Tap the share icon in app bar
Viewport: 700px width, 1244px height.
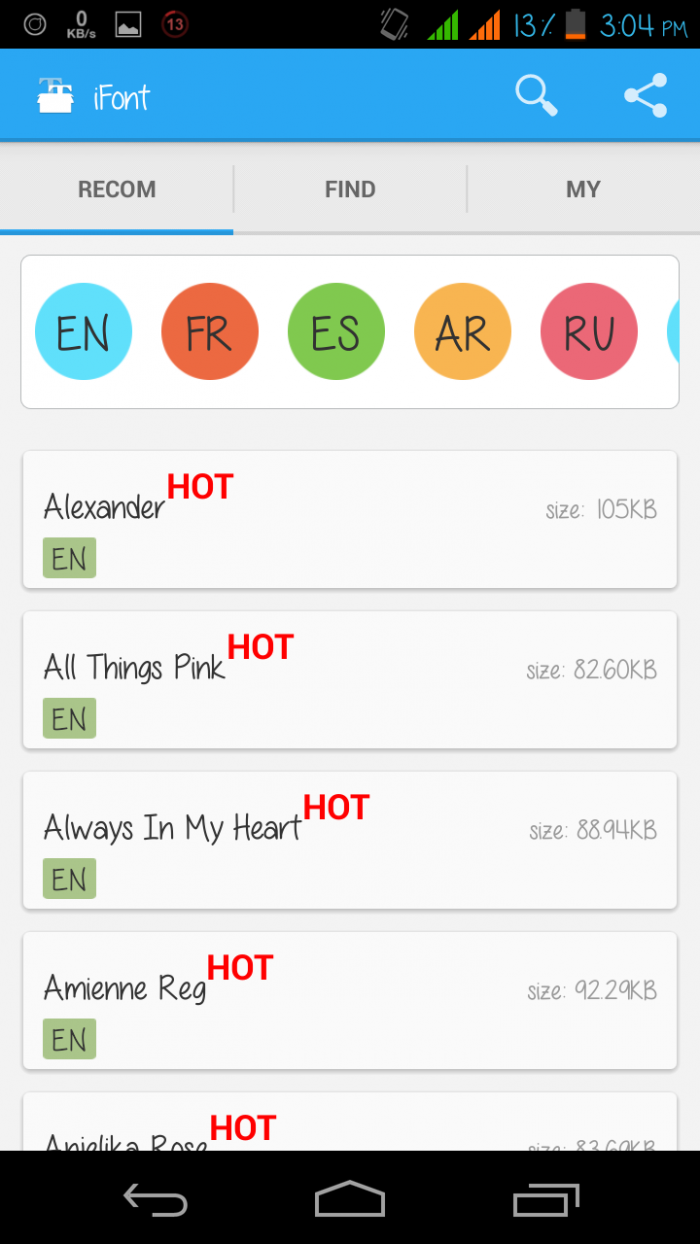click(646, 96)
